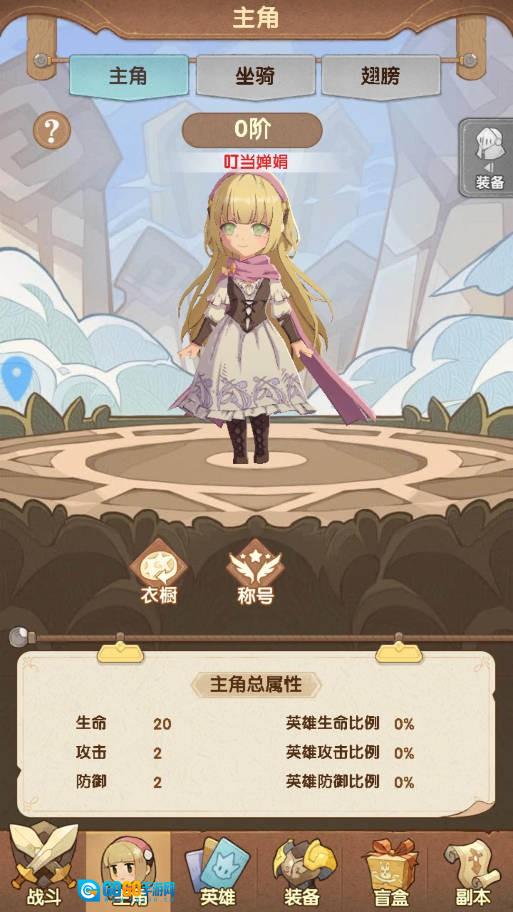
Task: Switch to the 坐骑 tab
Action: [255, 77]
